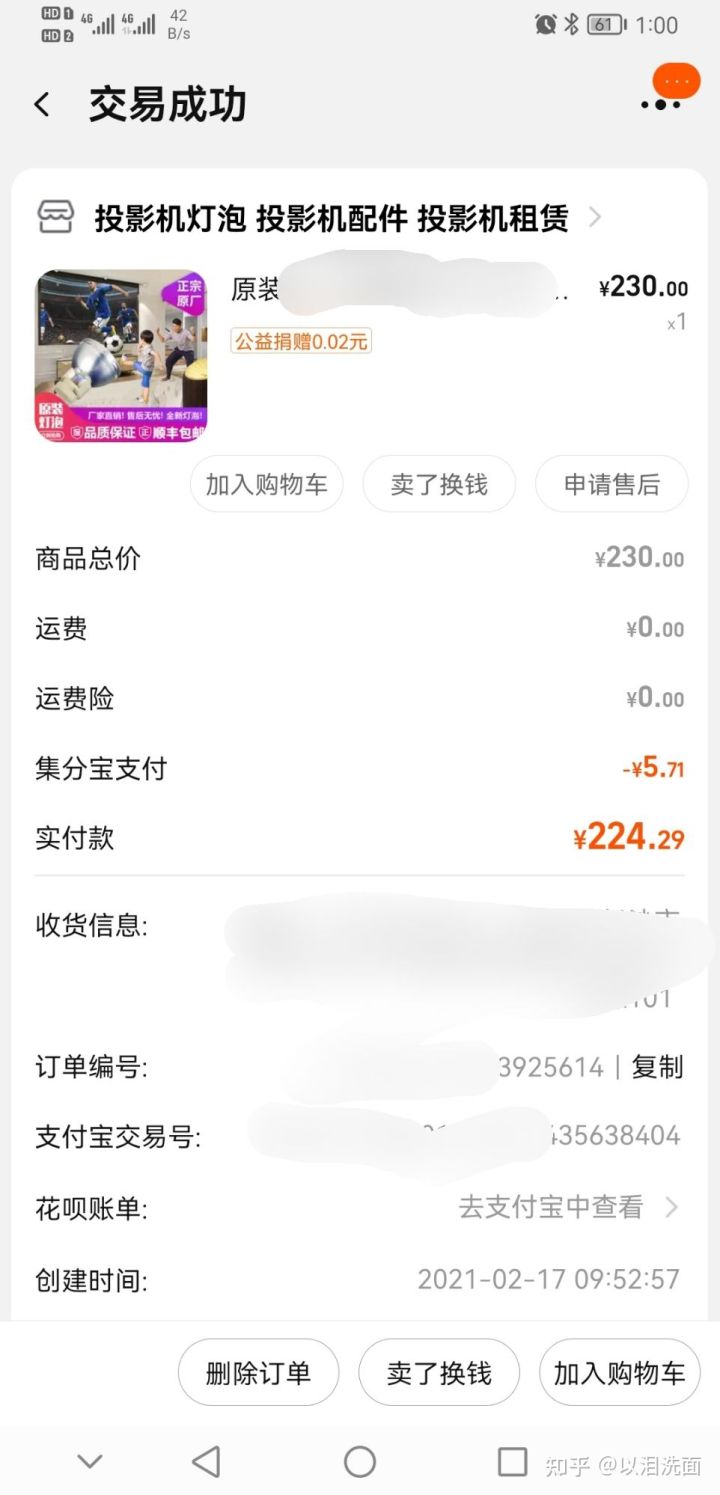Tap 加入购物车 below the product
Screen dimensions: 720x1495
pos(266,484)
